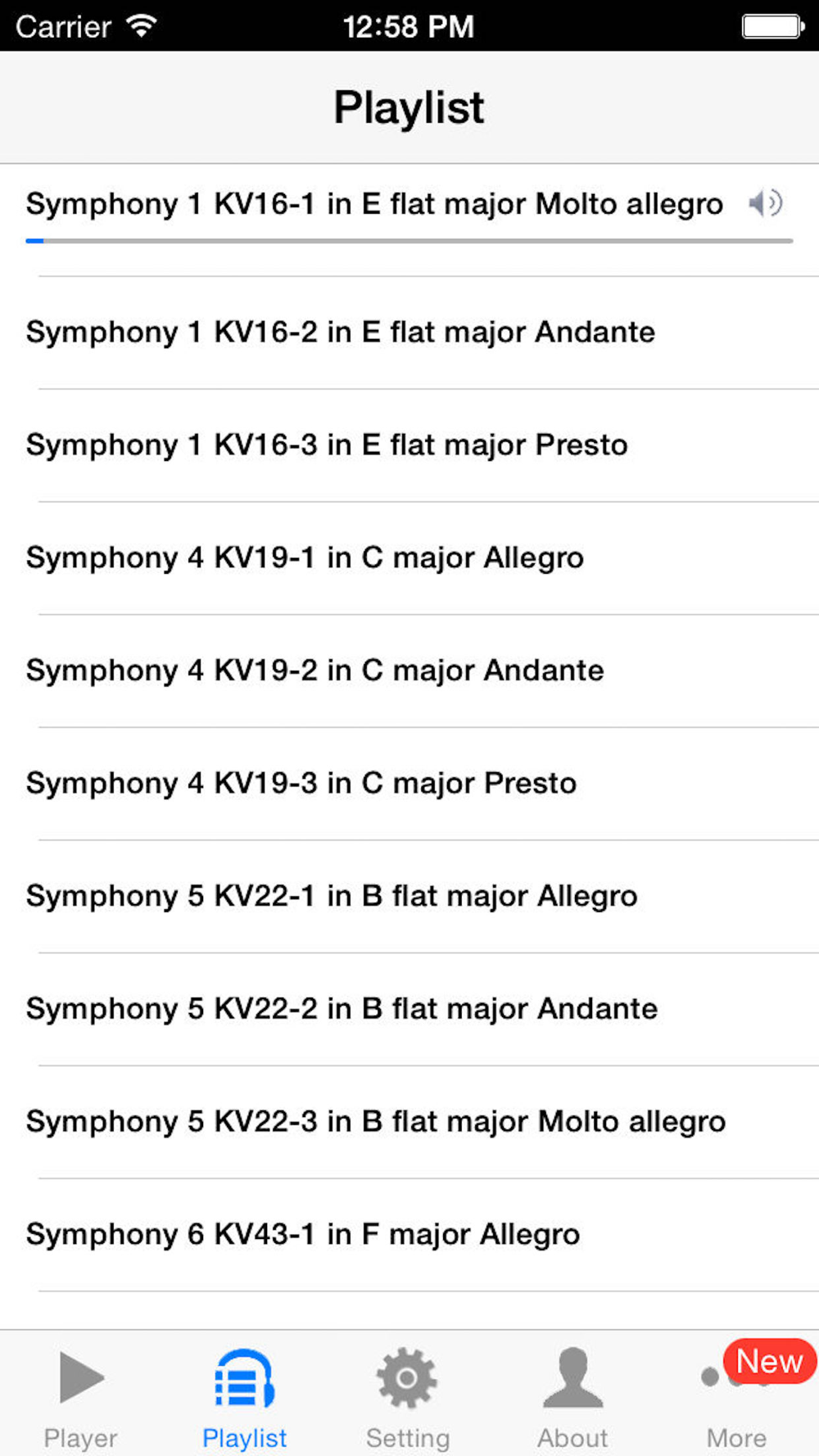Choose Symphony 4 KV19-2 Andante
The height and width of the screenshot is (1456, 819).
click(x=409, y=671)
